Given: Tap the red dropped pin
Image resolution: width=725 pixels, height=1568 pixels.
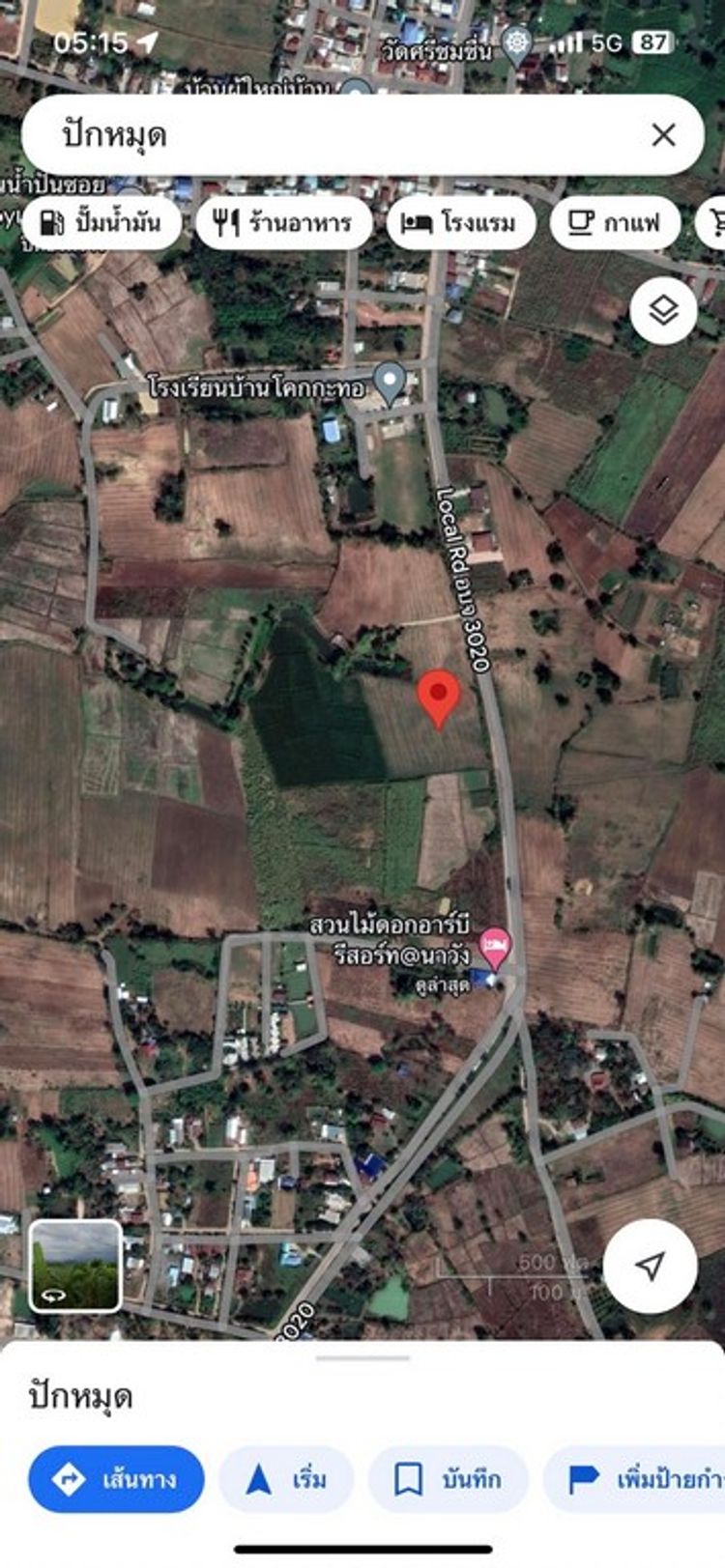Looking at the screenshot, I should click(x=438, y=698).
